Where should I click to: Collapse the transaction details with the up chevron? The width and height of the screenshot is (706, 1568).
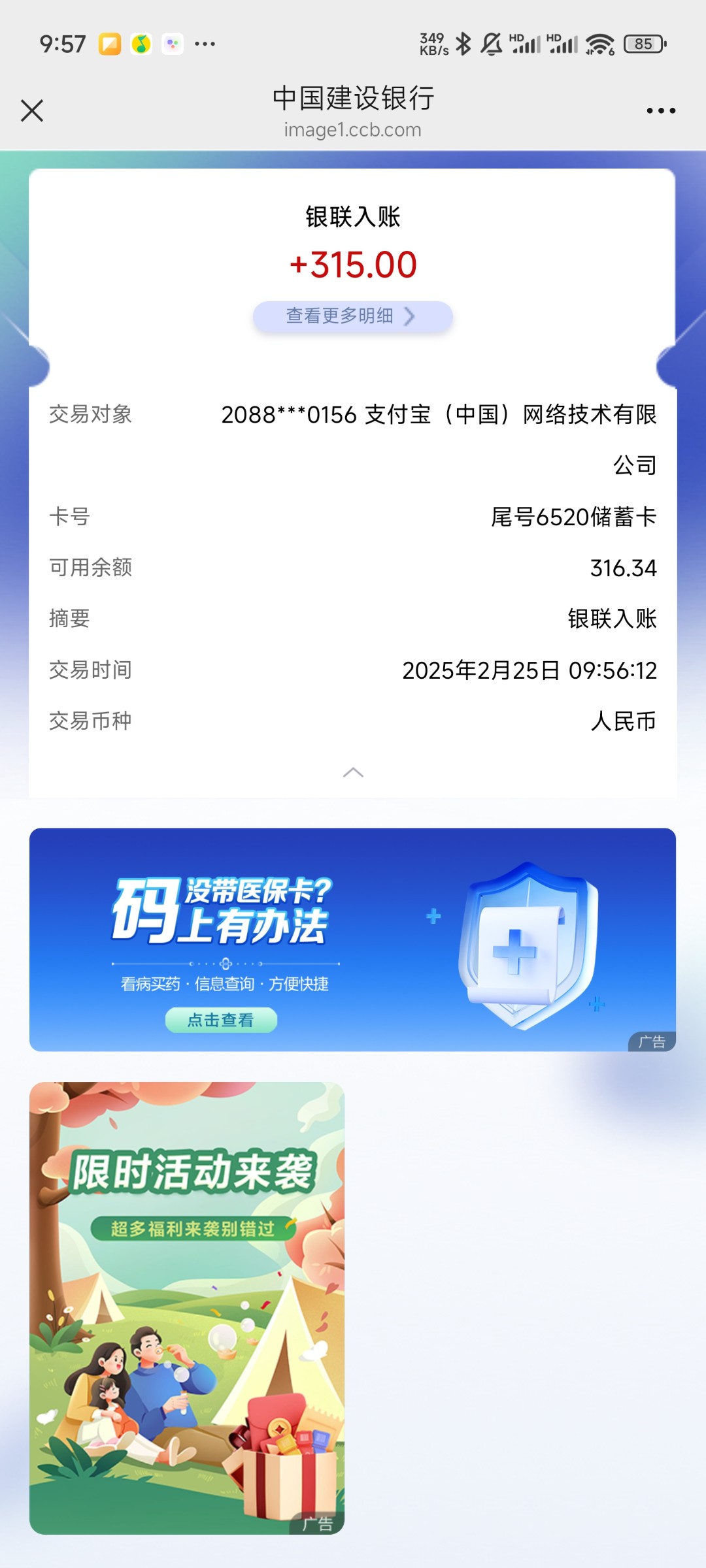[353, 773]
